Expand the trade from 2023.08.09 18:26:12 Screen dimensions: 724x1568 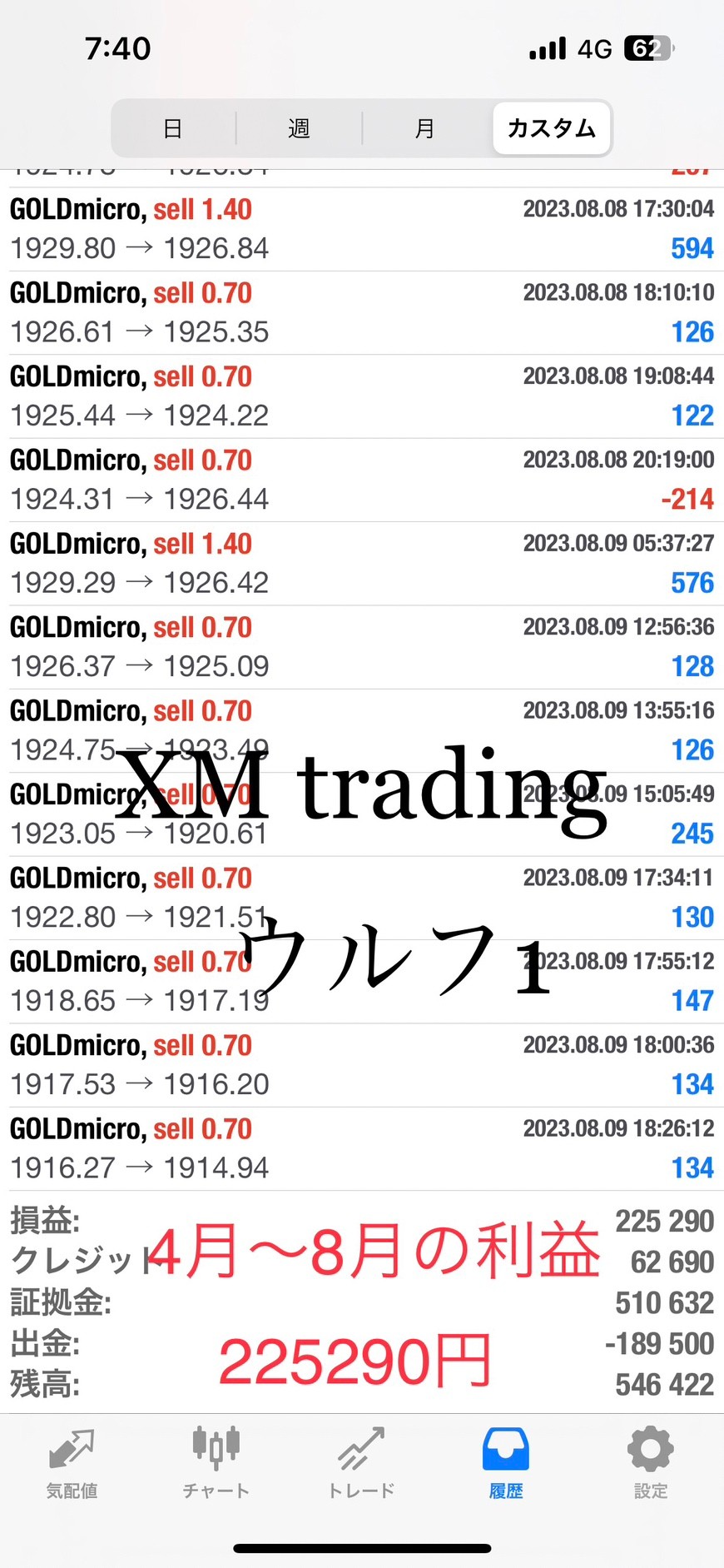[362, 1149]
